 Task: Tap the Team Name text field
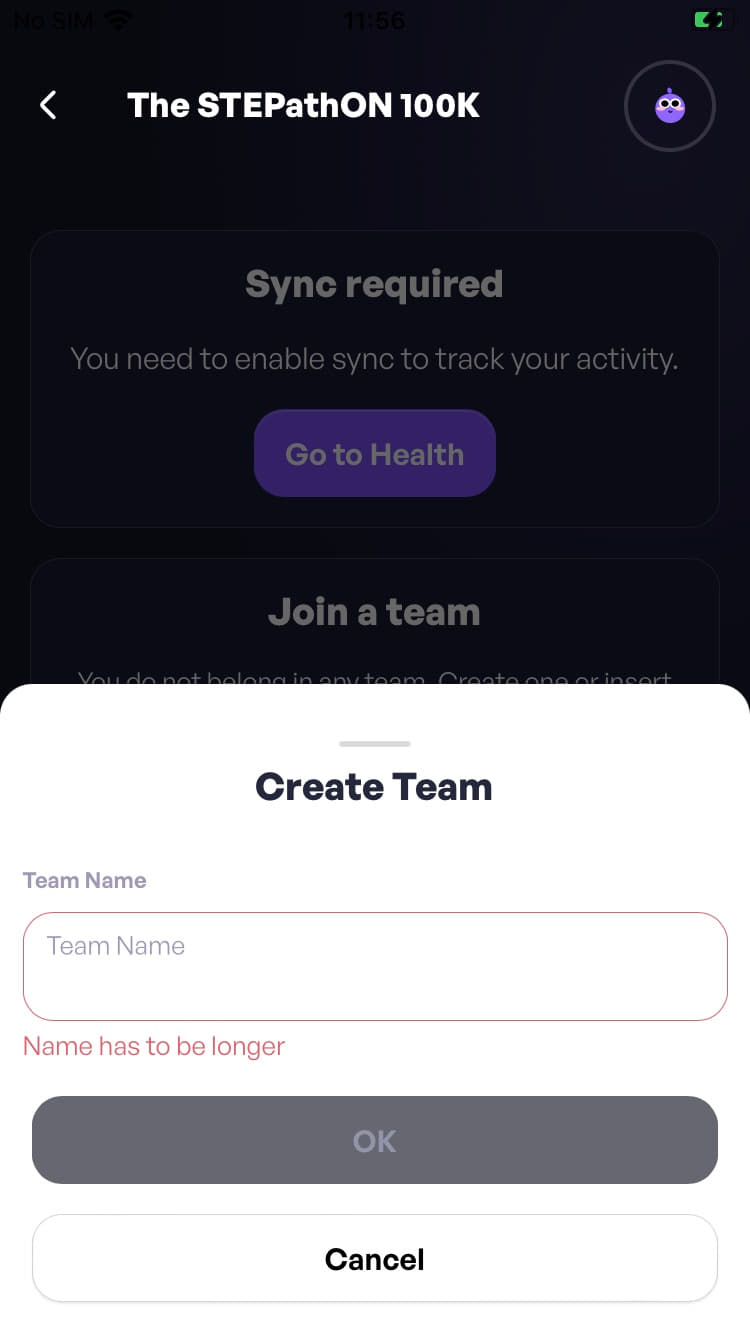click(x=375, y=966)
